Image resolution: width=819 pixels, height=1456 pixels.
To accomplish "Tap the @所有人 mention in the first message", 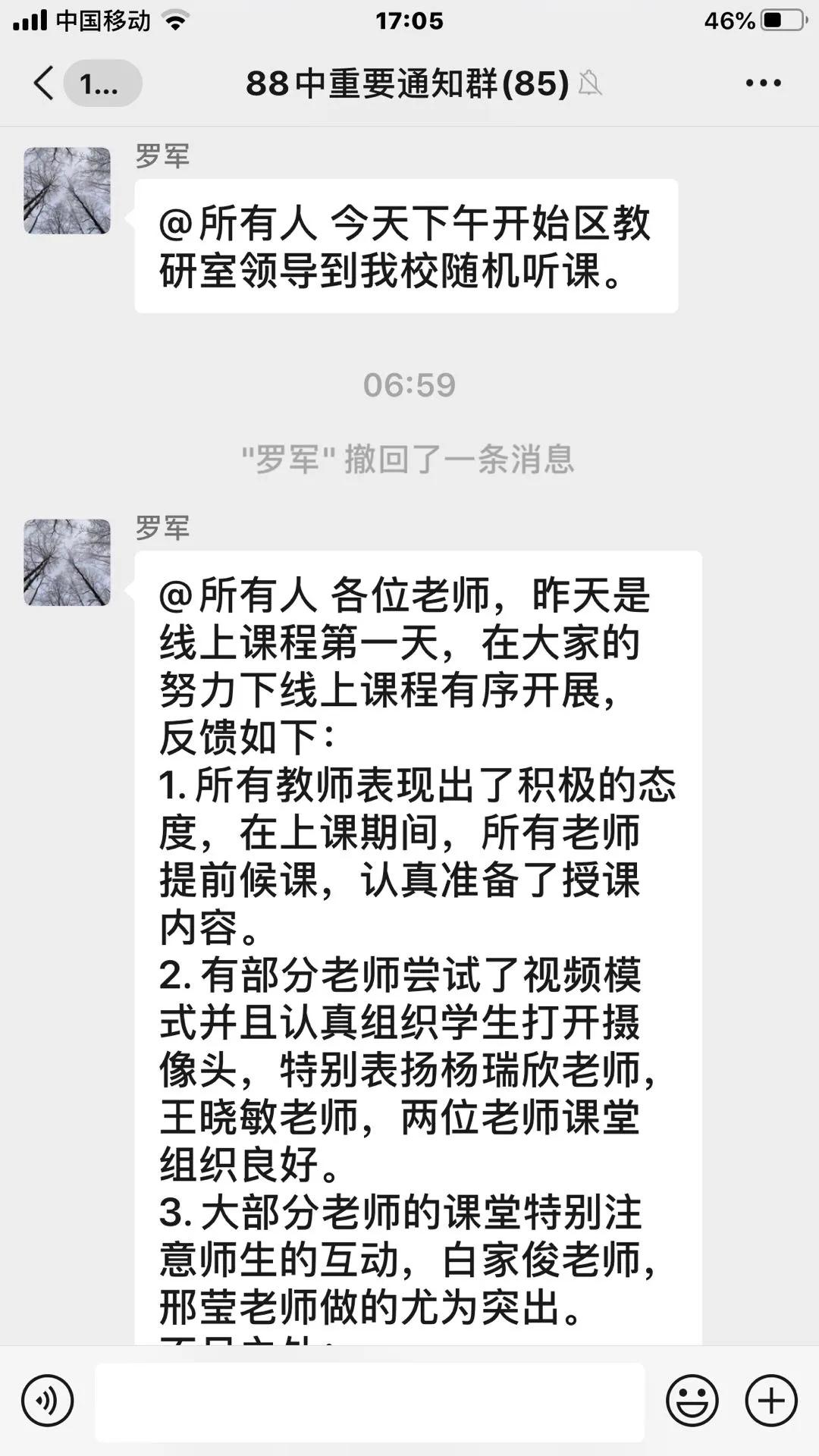I will (x=237, y=220).
